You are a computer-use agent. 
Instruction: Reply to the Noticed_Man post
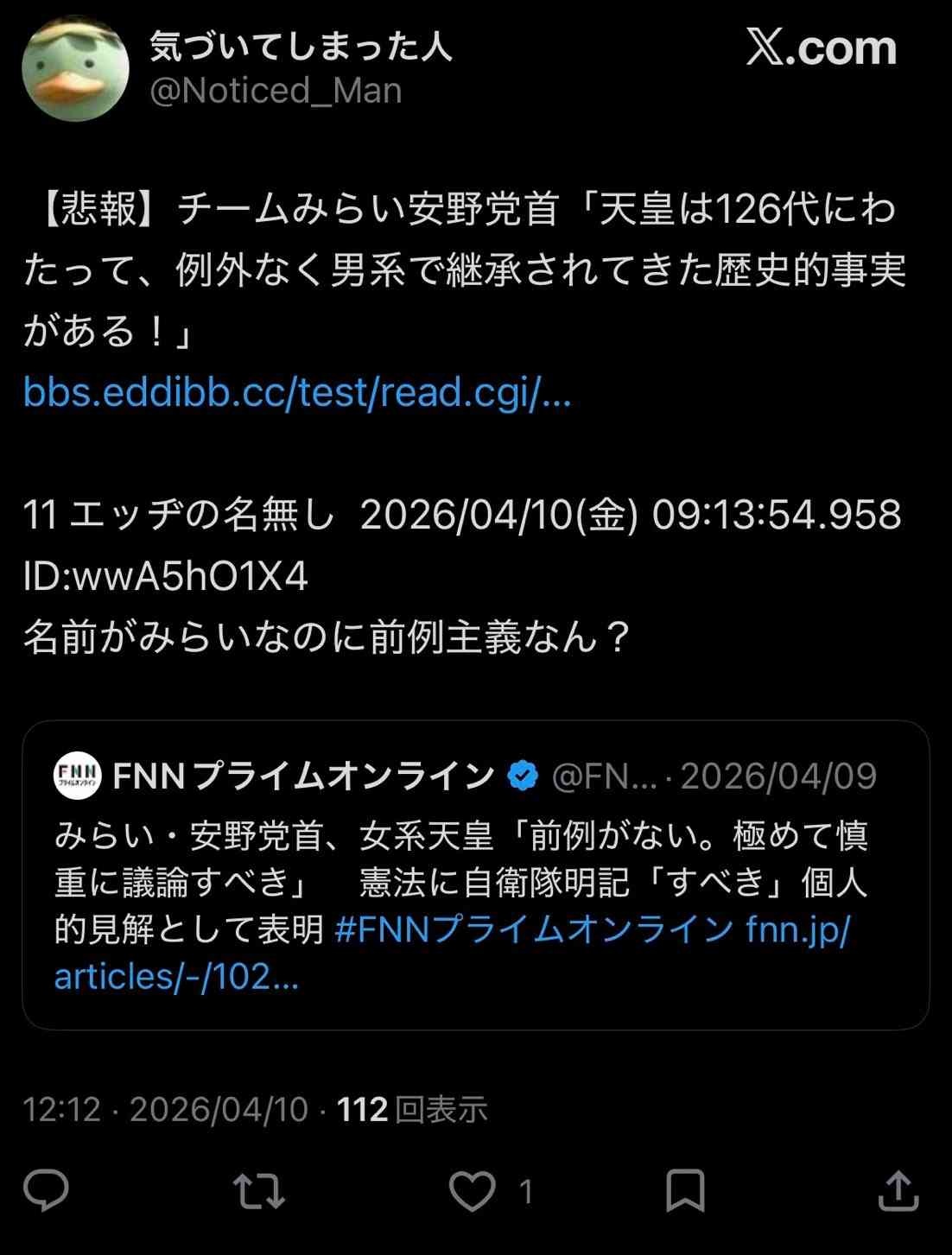click(46, 1191)
